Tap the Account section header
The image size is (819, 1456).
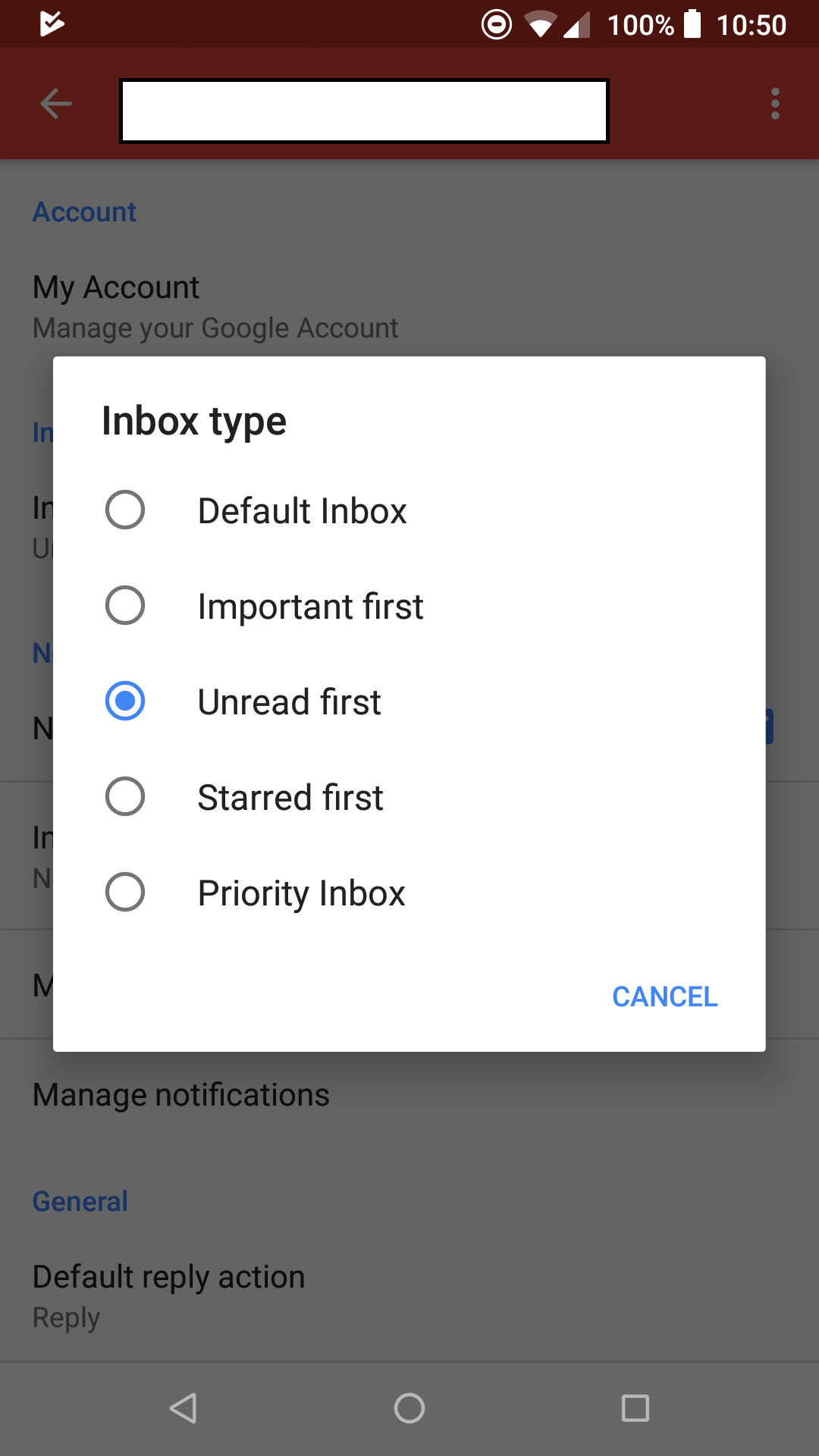pos(83,212)
